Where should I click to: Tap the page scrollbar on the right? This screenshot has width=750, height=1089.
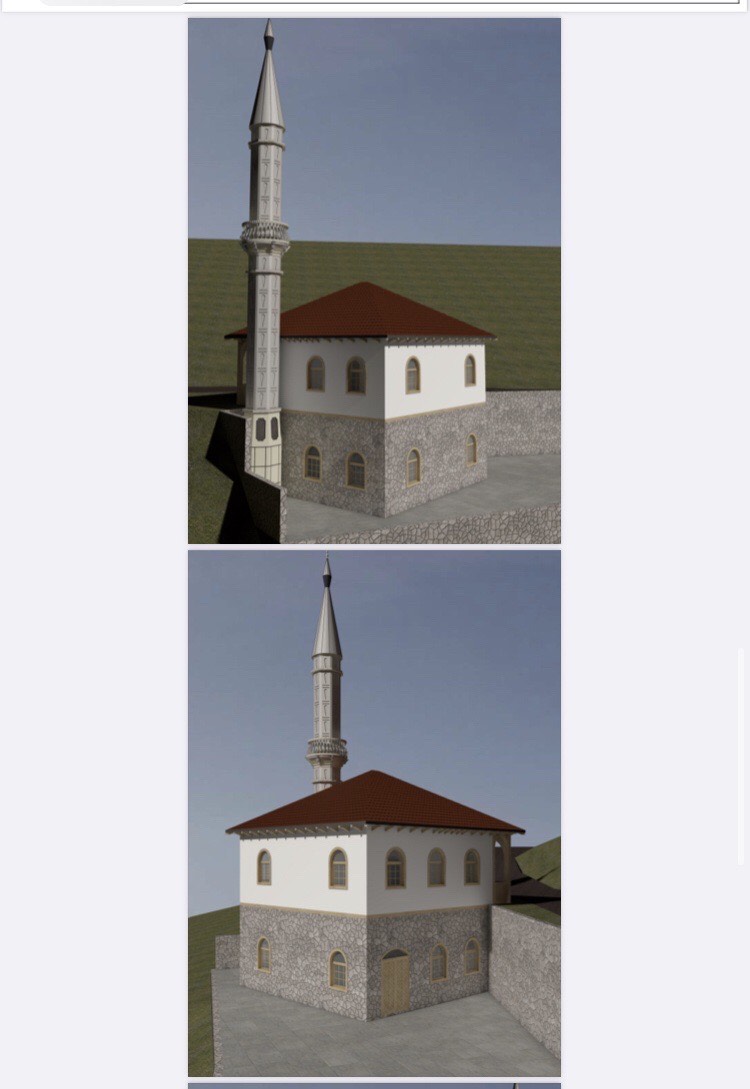tap(741, 756)
